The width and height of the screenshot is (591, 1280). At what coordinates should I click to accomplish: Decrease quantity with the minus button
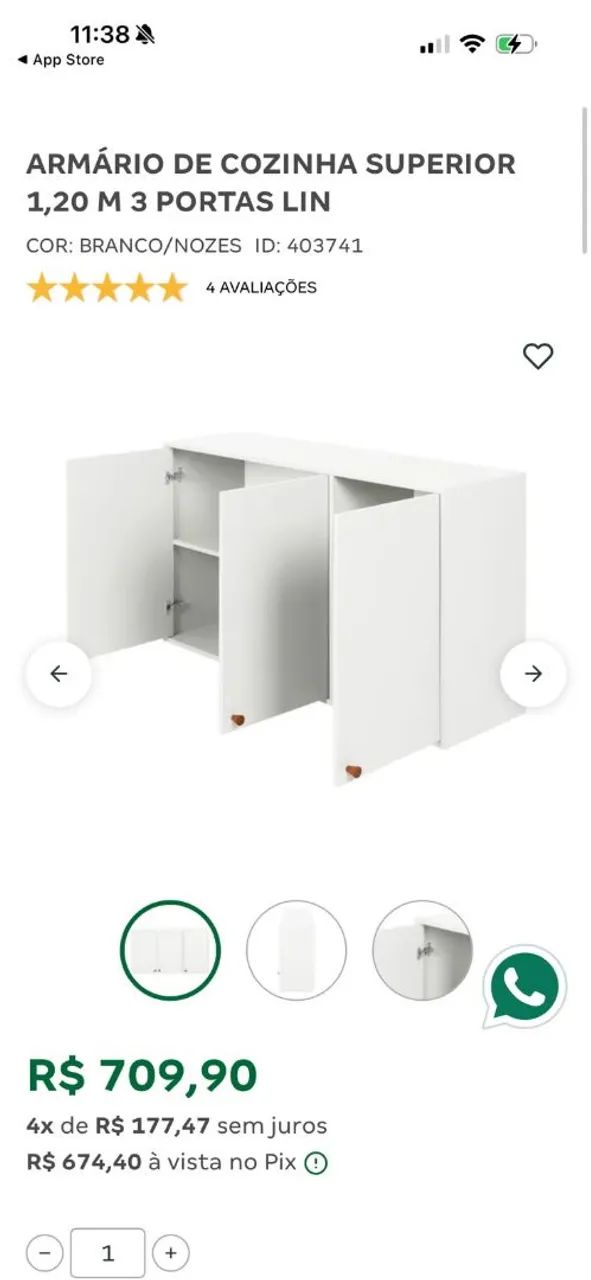(x=44, y=1253)
